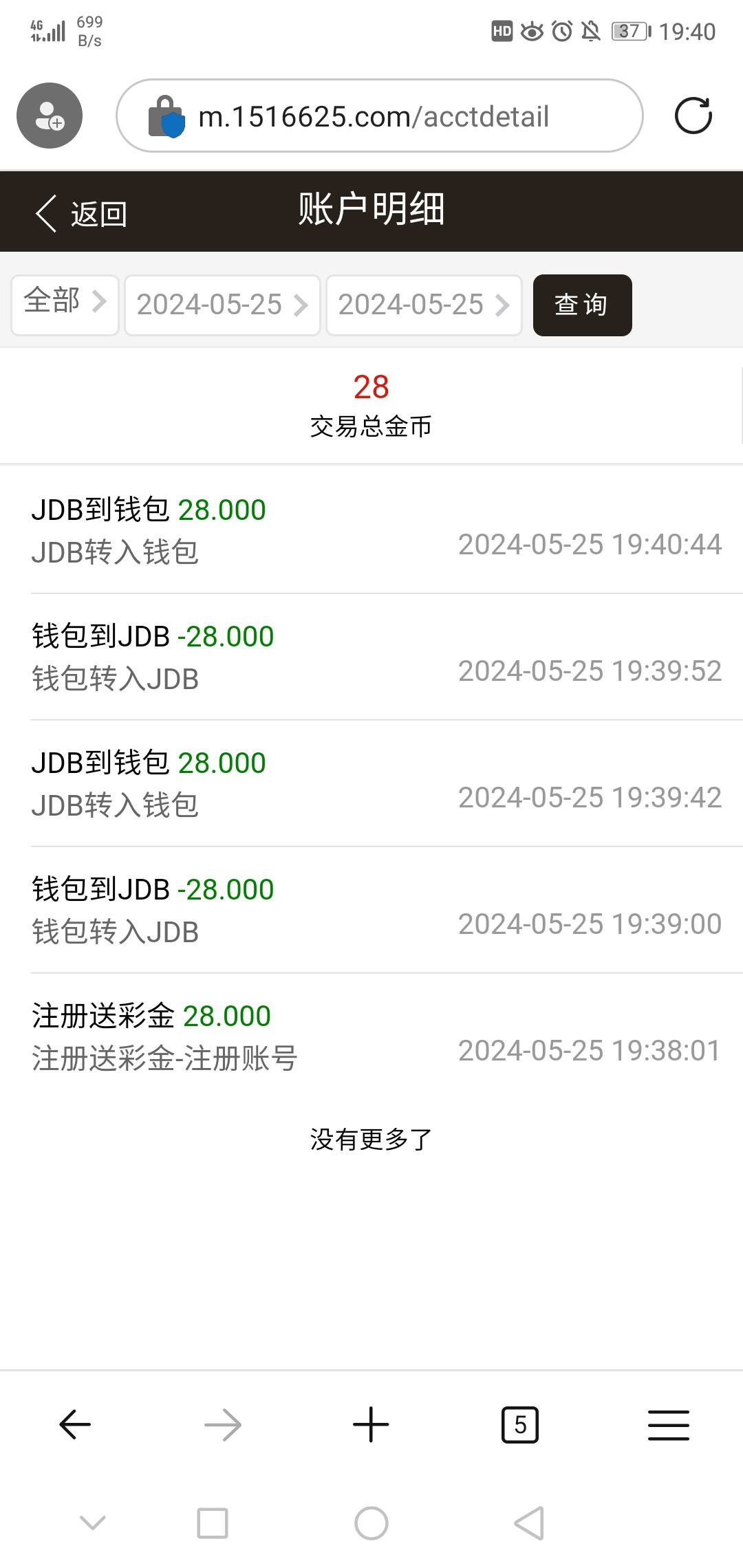743x1568 pixels.
Task: Open the 全部 type filter dropdown
Action: tap(65, 305)
